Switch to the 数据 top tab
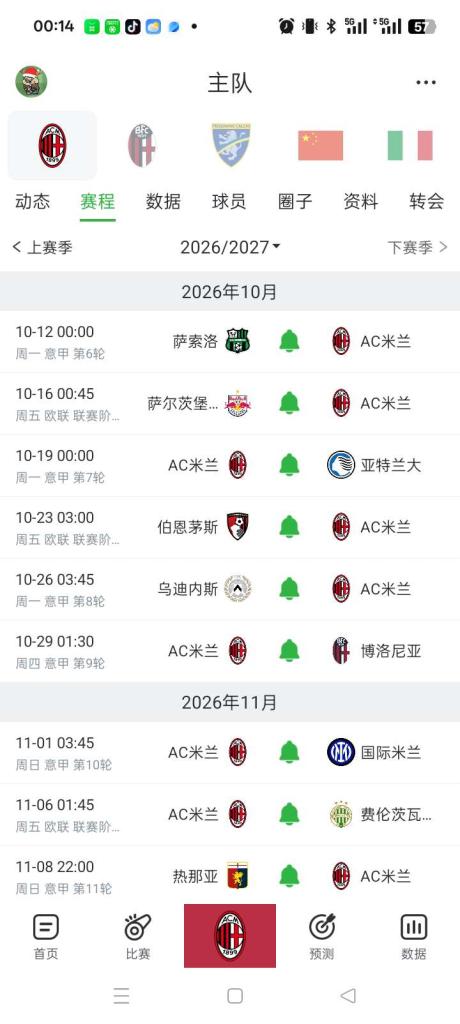Viewport: 460px width, 1024px height. [163, 201]
